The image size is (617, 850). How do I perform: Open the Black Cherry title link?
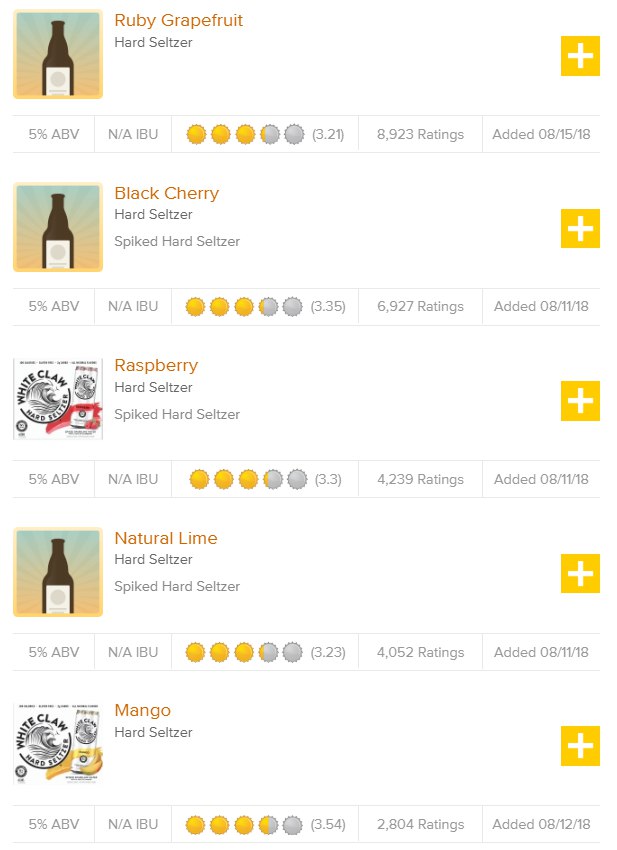pos(166,193)
